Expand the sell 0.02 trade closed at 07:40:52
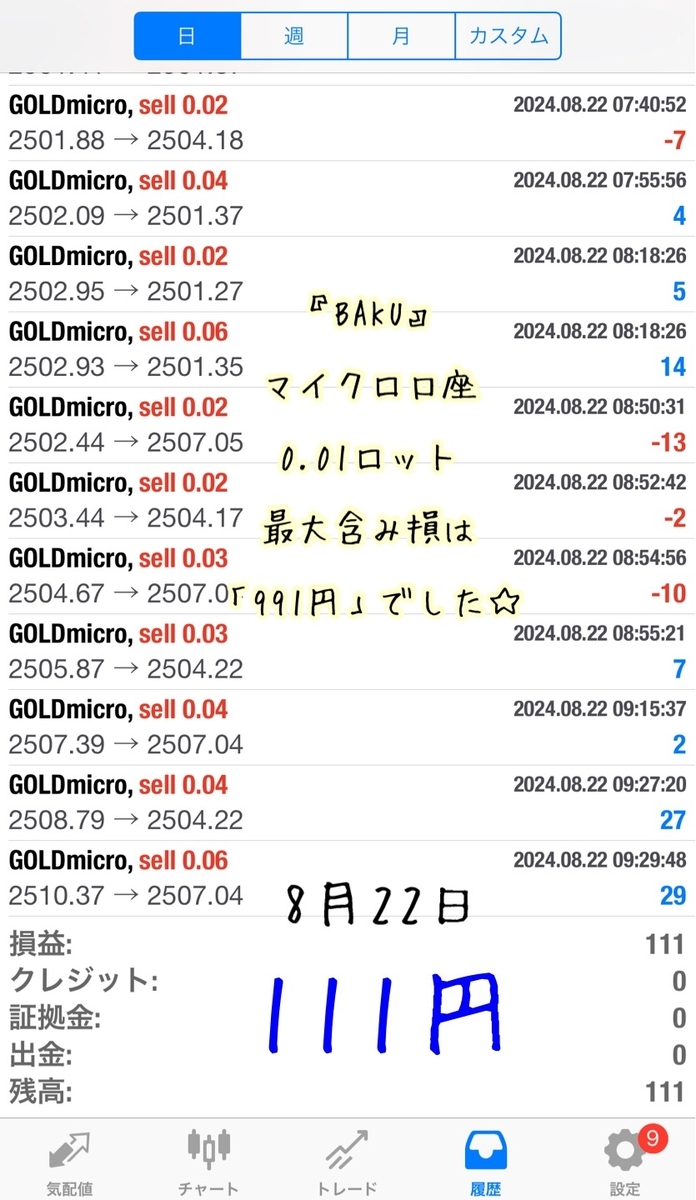 [x=347, y=123]
